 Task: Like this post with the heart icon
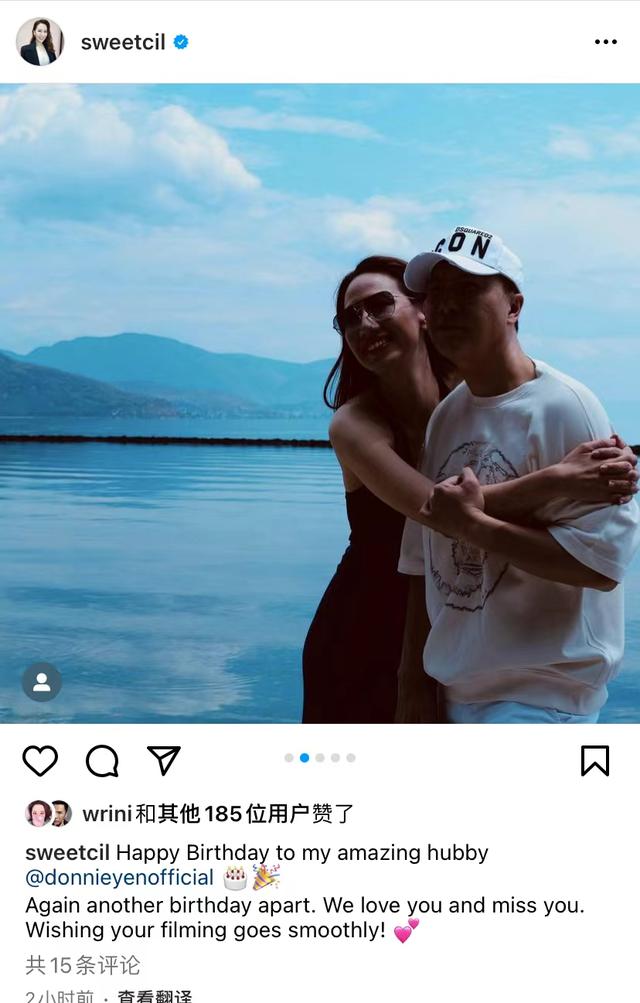click(40, 761)
